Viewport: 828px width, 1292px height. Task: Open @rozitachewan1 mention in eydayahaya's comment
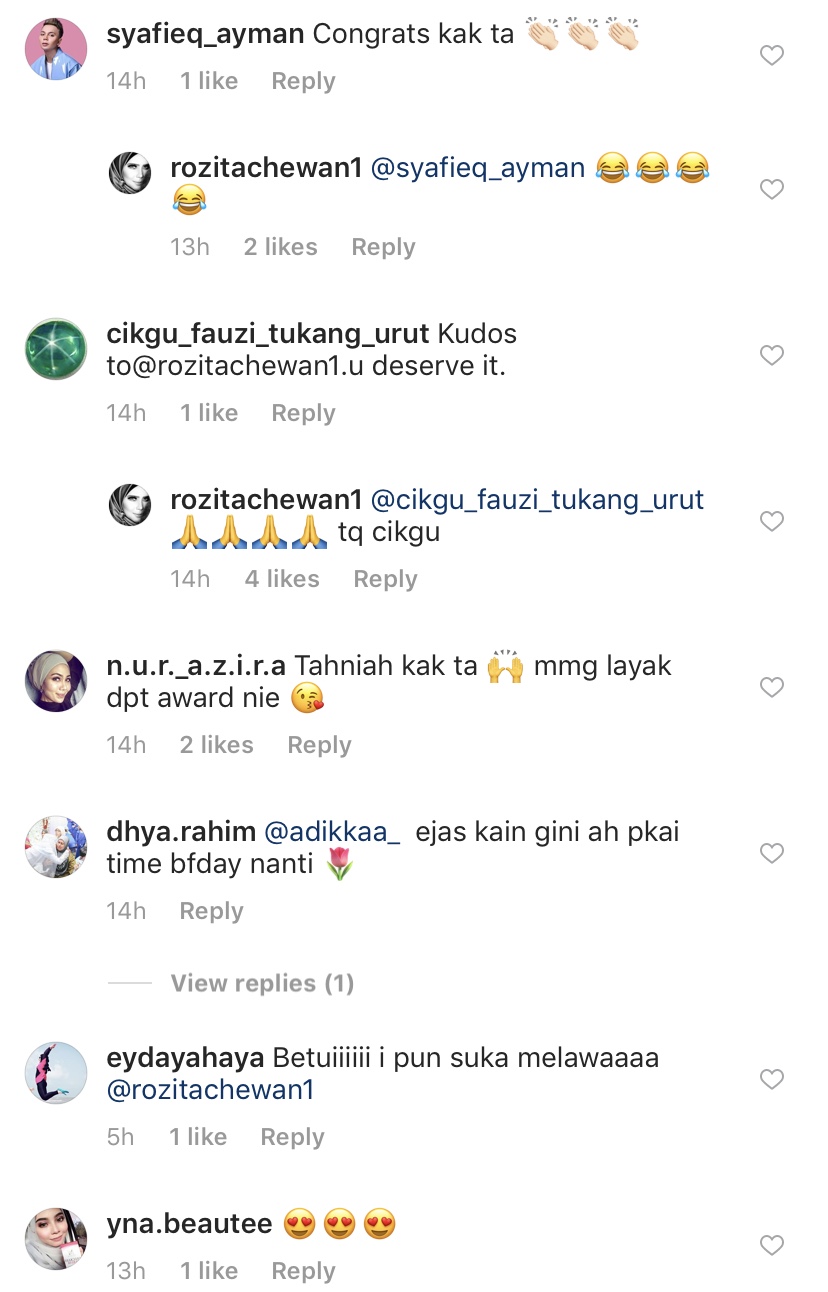pos(210,1090)
